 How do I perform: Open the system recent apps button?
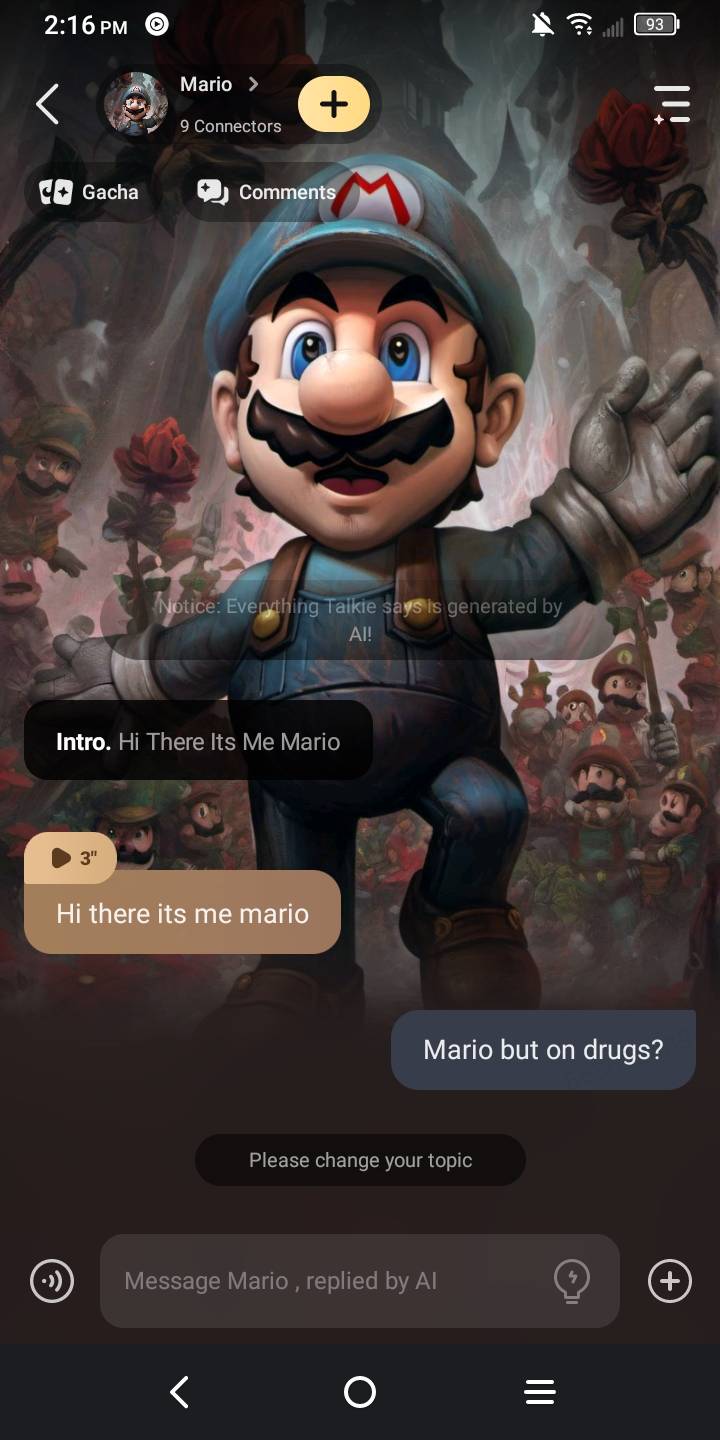(540, 1392)
